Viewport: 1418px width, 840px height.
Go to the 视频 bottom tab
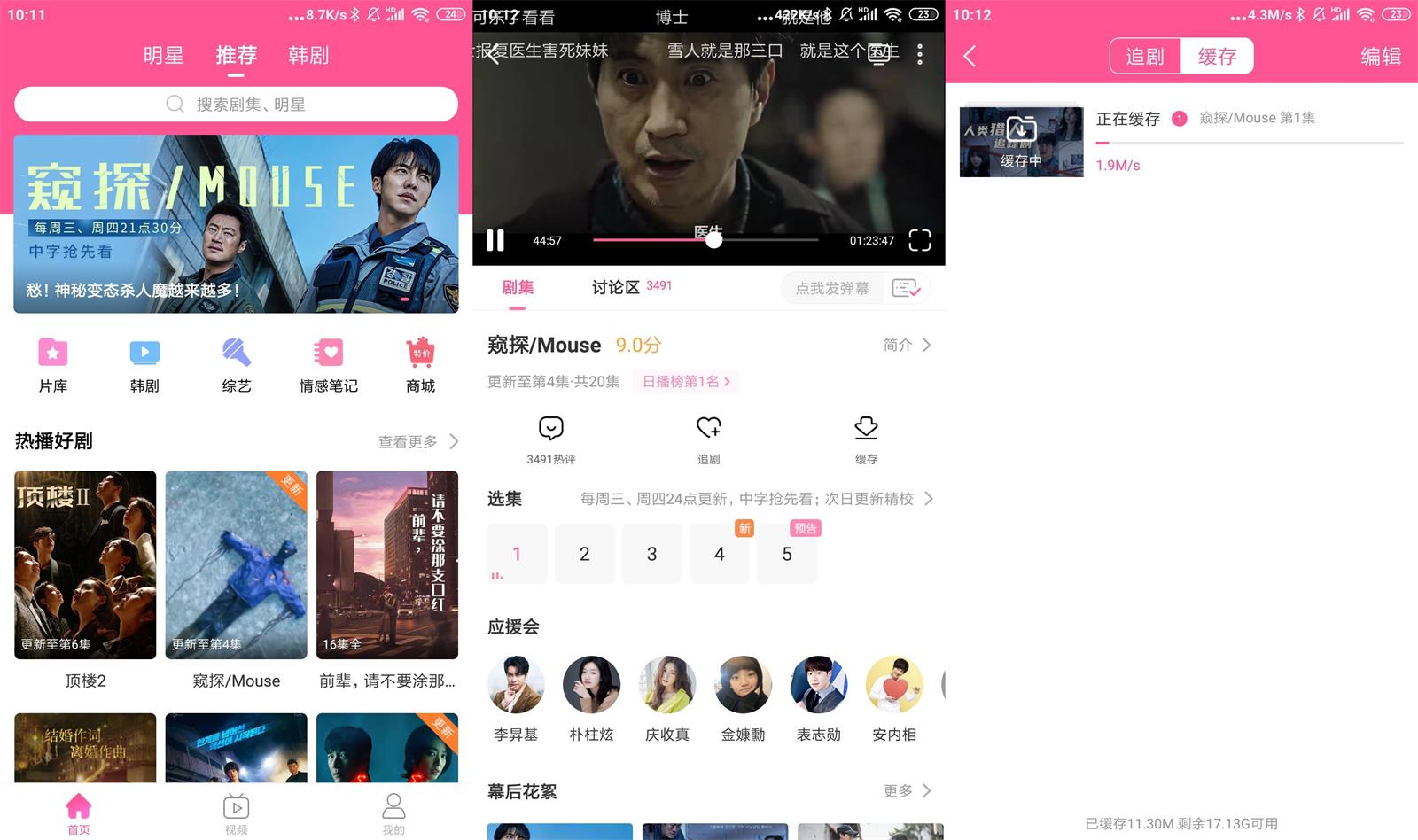236,813
